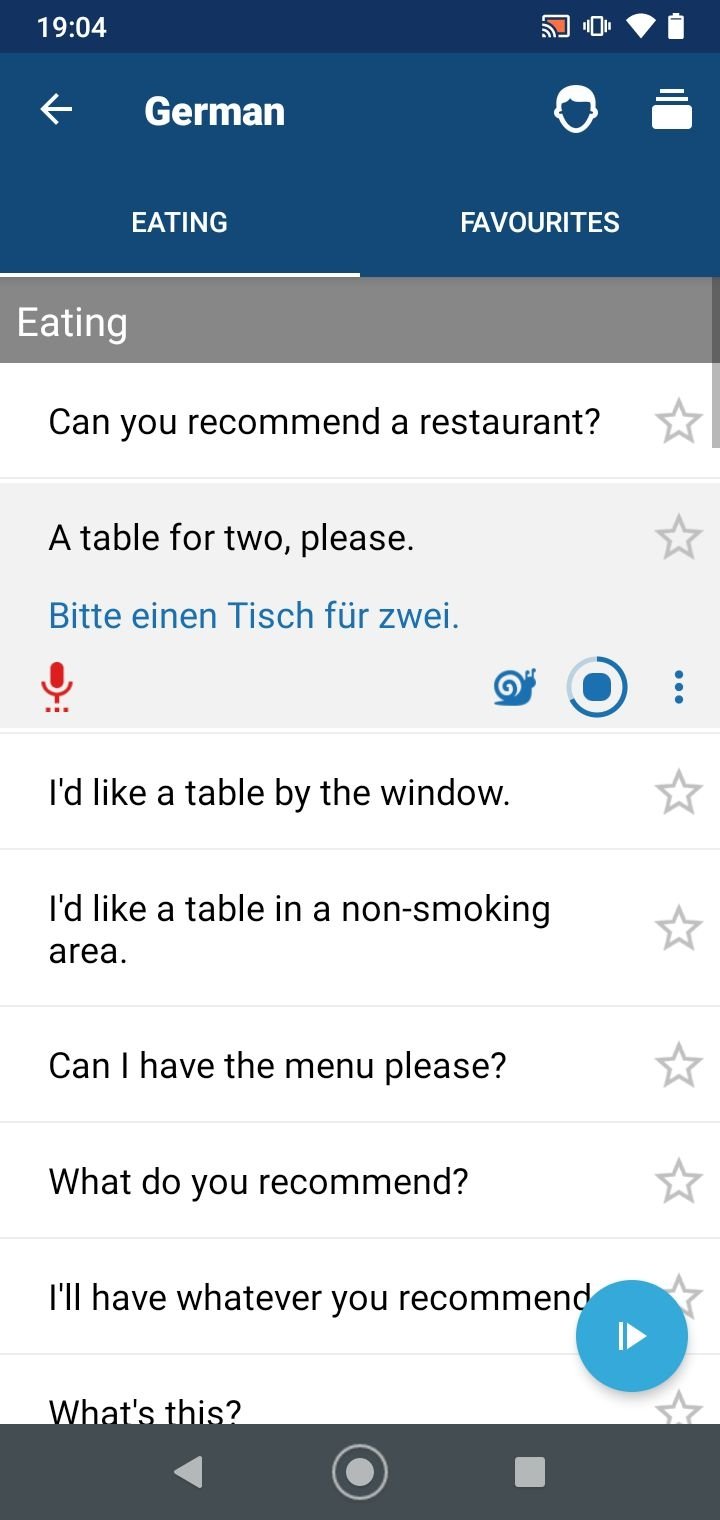Viewport: 720px width, 1520px height.
Task: Open "I'll have whatever you recommend" phrase
Action: pyautogui.click(x=320, y=1298)
